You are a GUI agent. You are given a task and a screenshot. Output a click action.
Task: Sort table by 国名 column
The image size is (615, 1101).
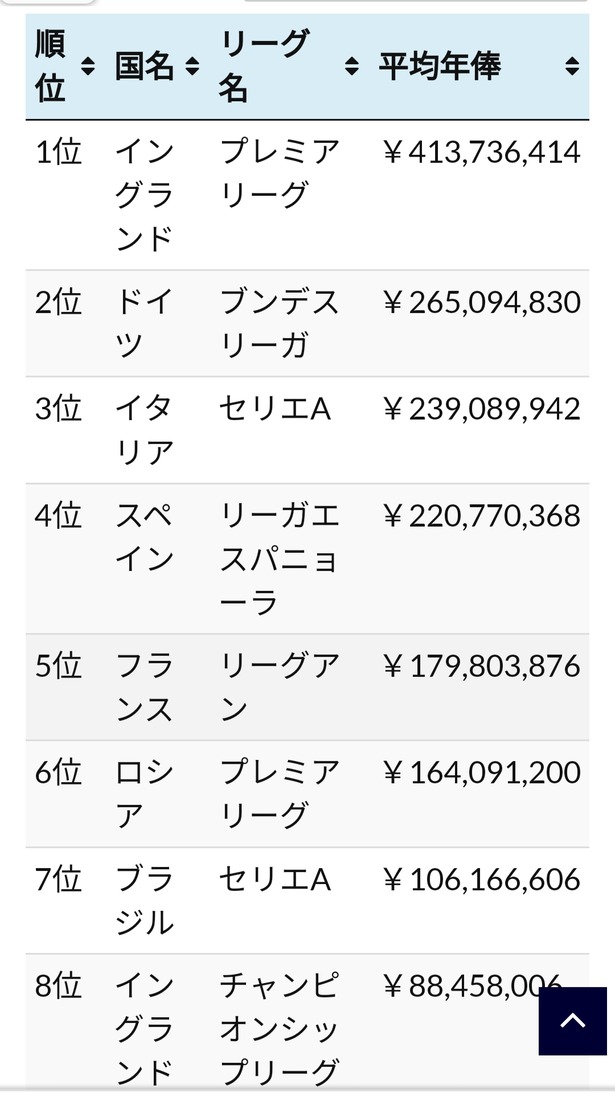tap(192, 67)
